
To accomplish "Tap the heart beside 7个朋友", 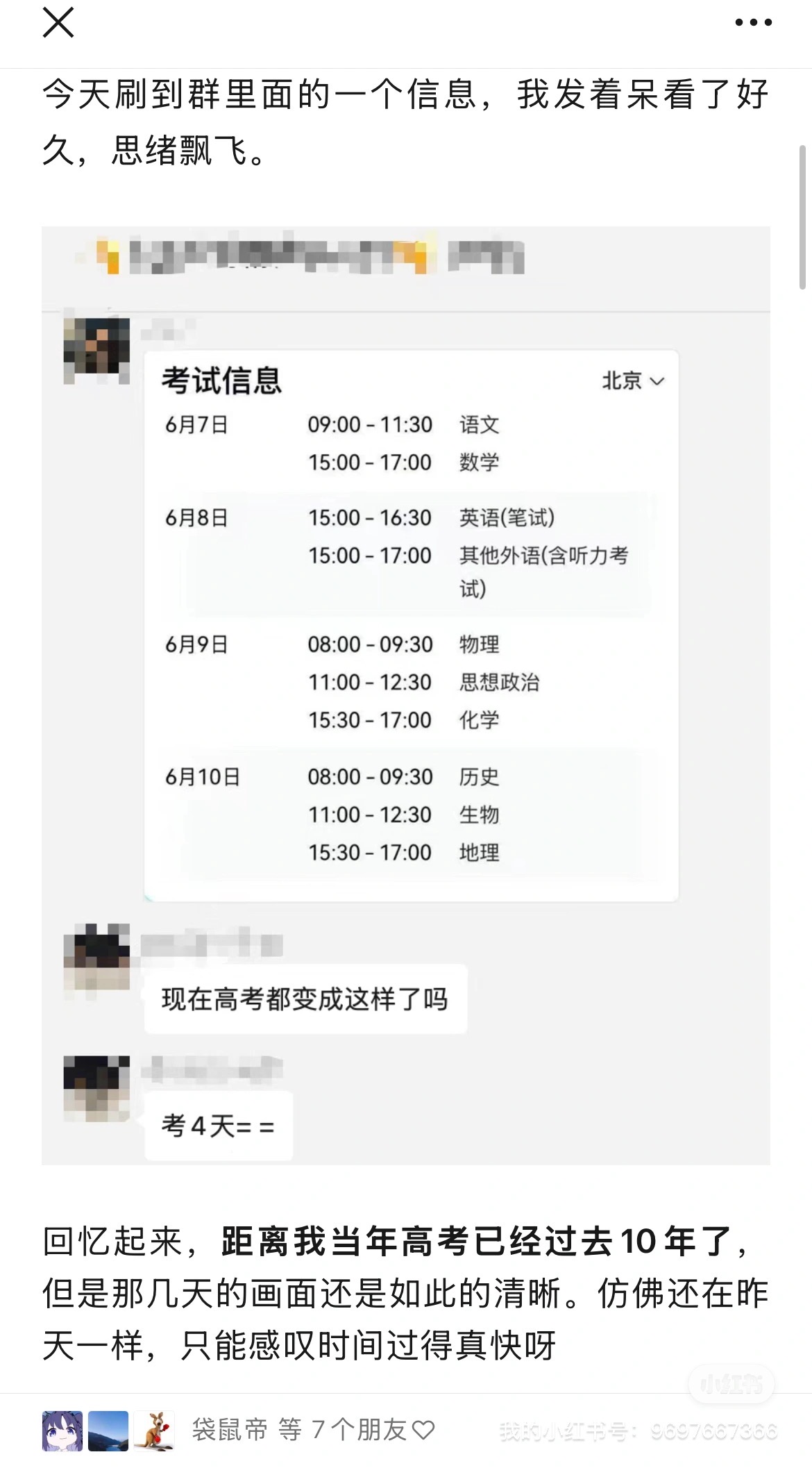I will [x=423, y=1430].
